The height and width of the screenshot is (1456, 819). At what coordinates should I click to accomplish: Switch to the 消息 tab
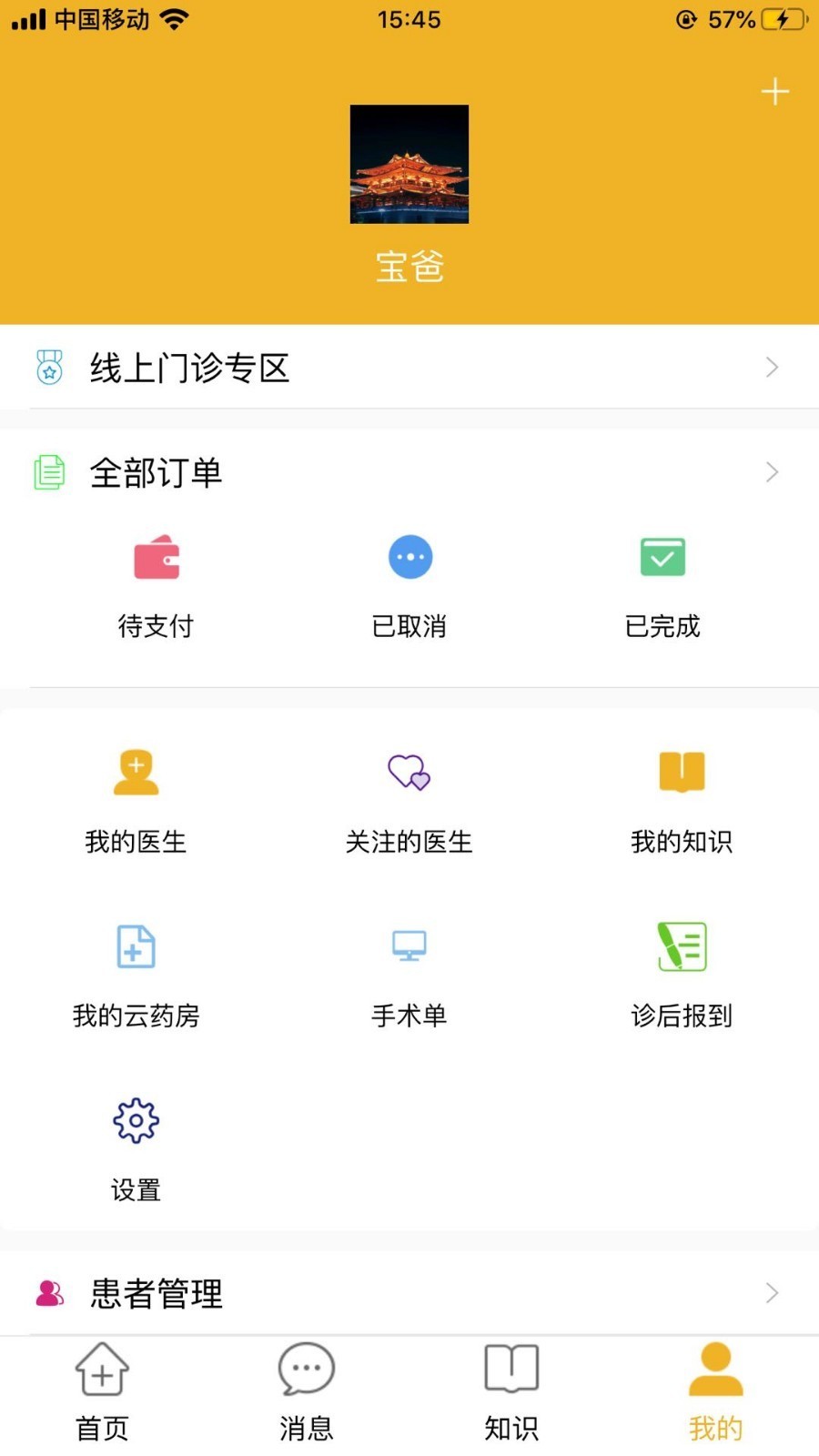tap(307, 1392)
